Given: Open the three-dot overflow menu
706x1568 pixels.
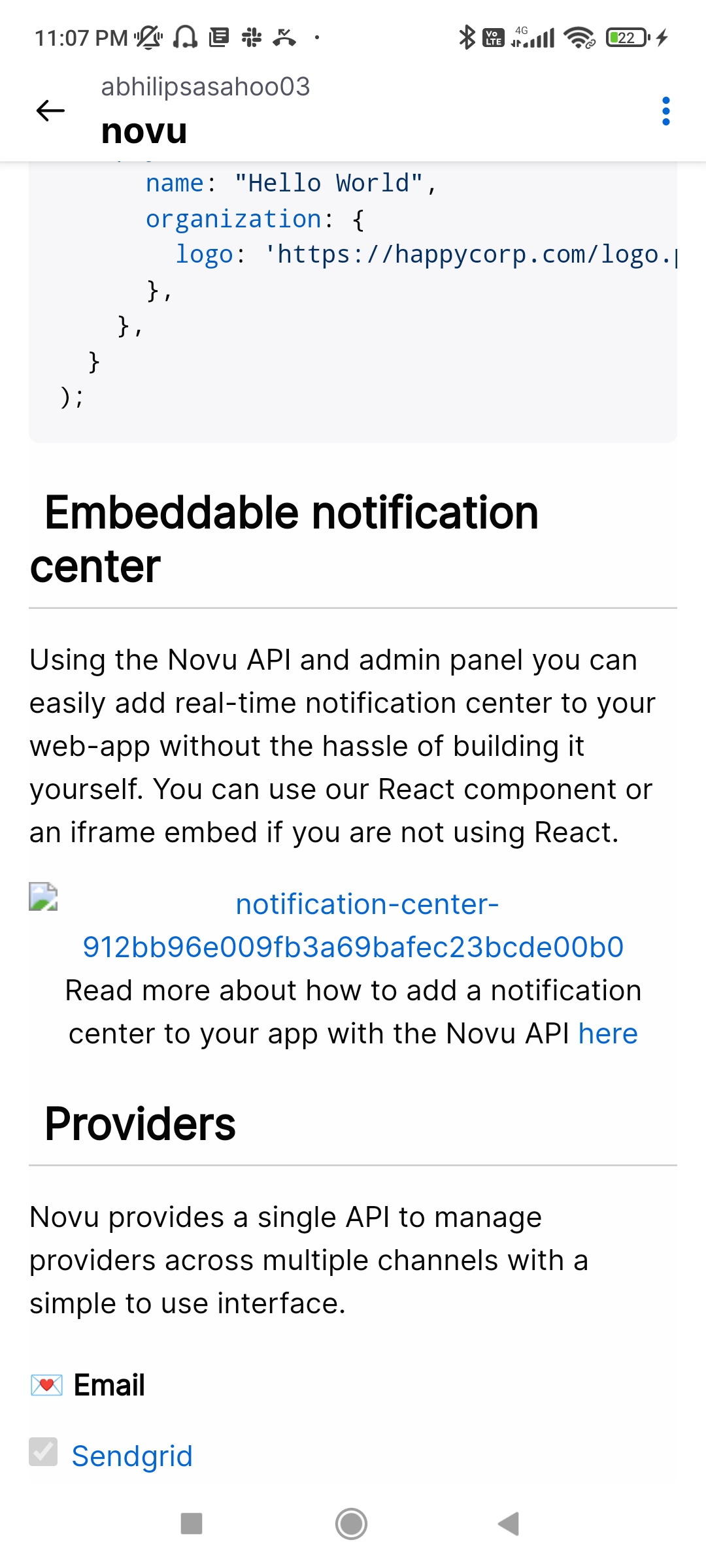Looking at the screenshot, I should click(665, 111).
